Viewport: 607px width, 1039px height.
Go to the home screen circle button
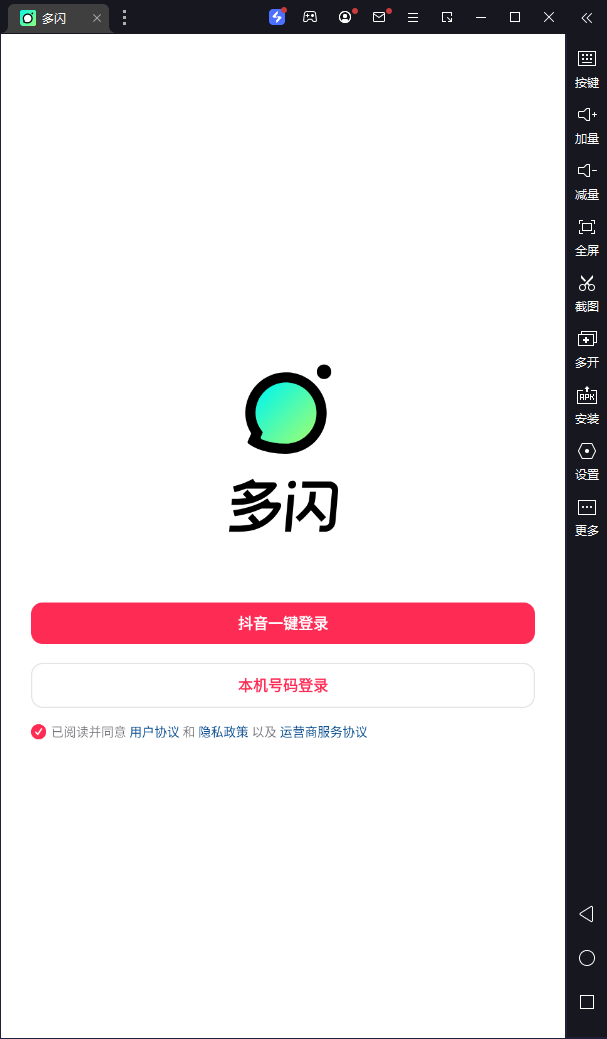pos(587,958)
